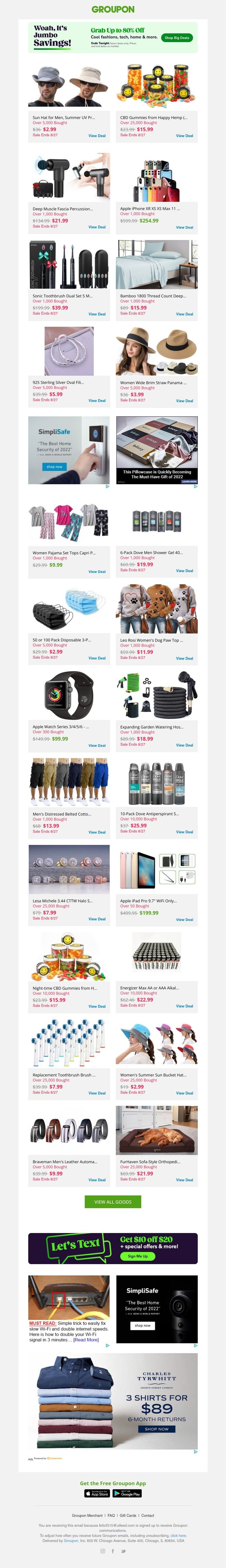View deal for Apple iPhone XR XS
Viewport: 226px width, 1568px height.
pos(184,227)
